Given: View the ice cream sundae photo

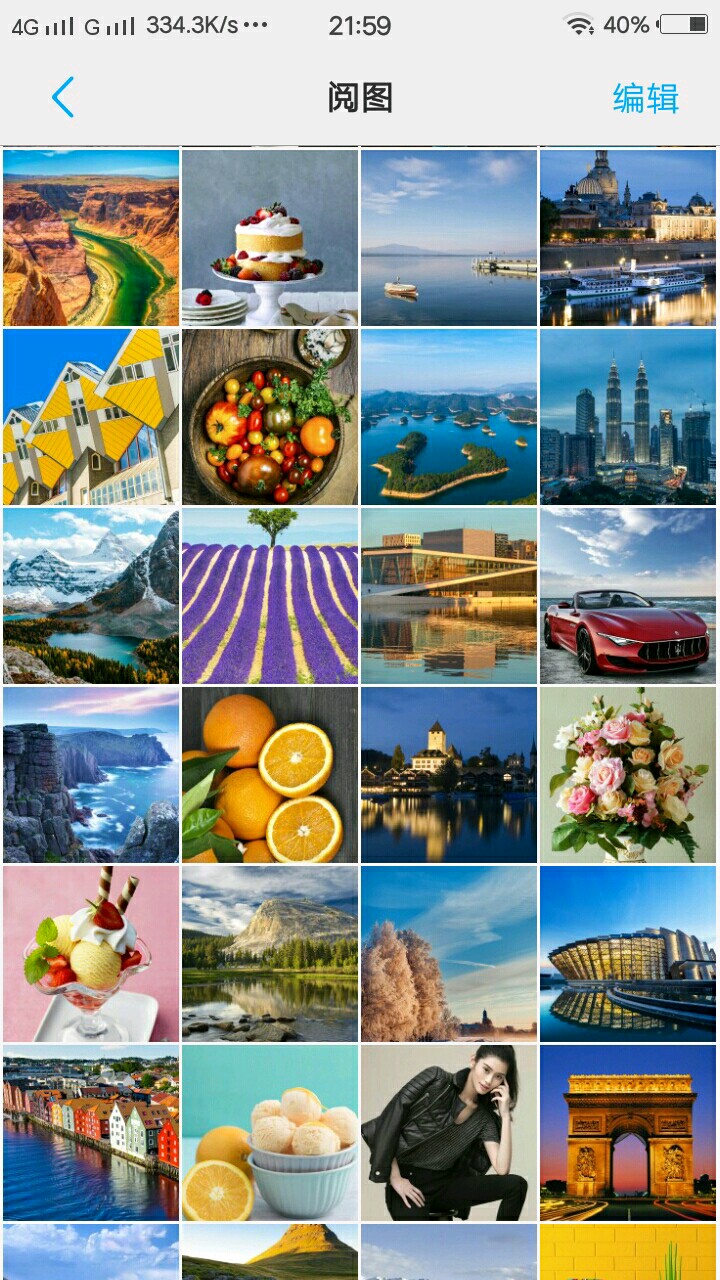Looking at the screenshot, I should coord(91,954).
